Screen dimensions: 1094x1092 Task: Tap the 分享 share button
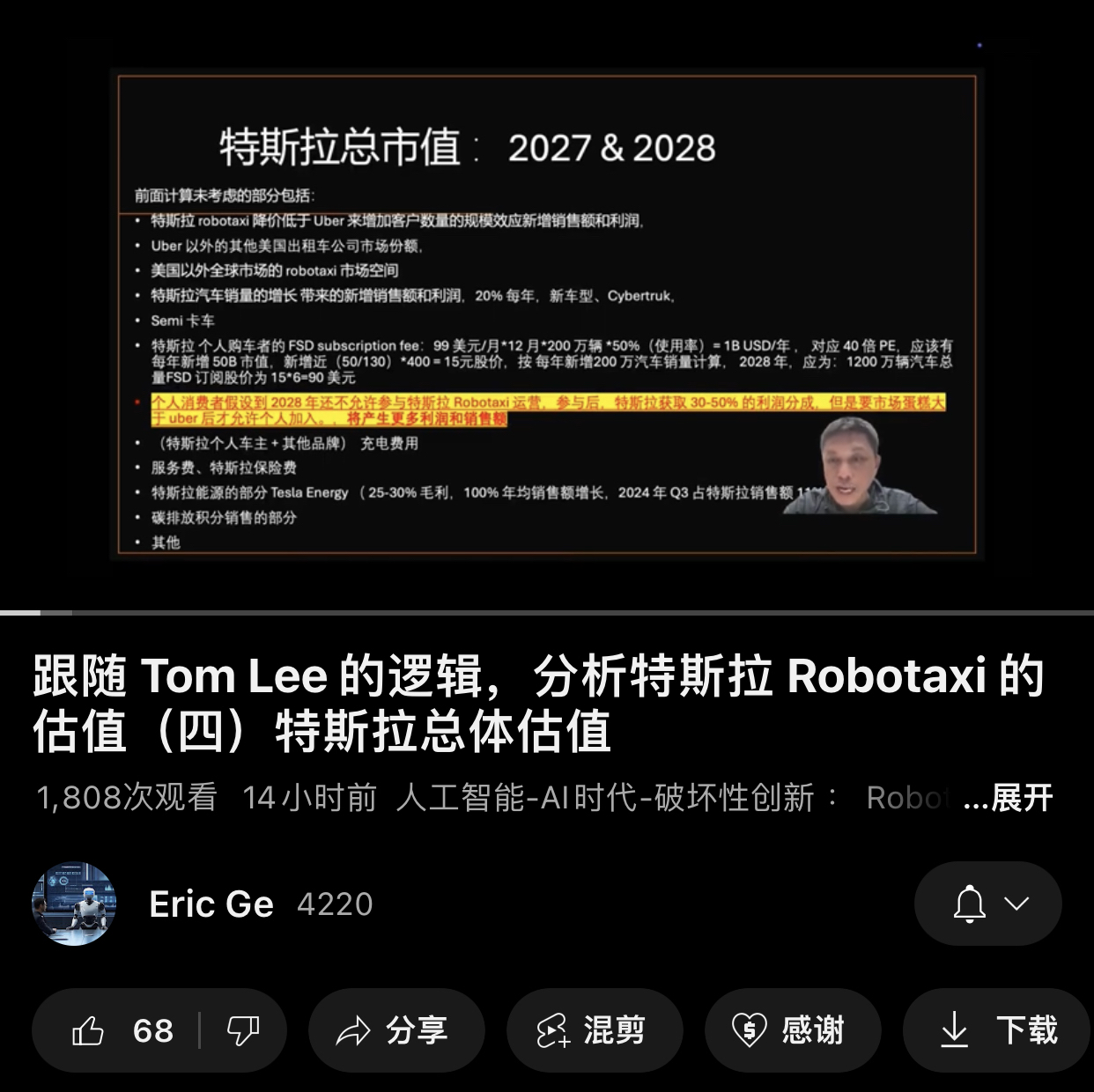395,1030
